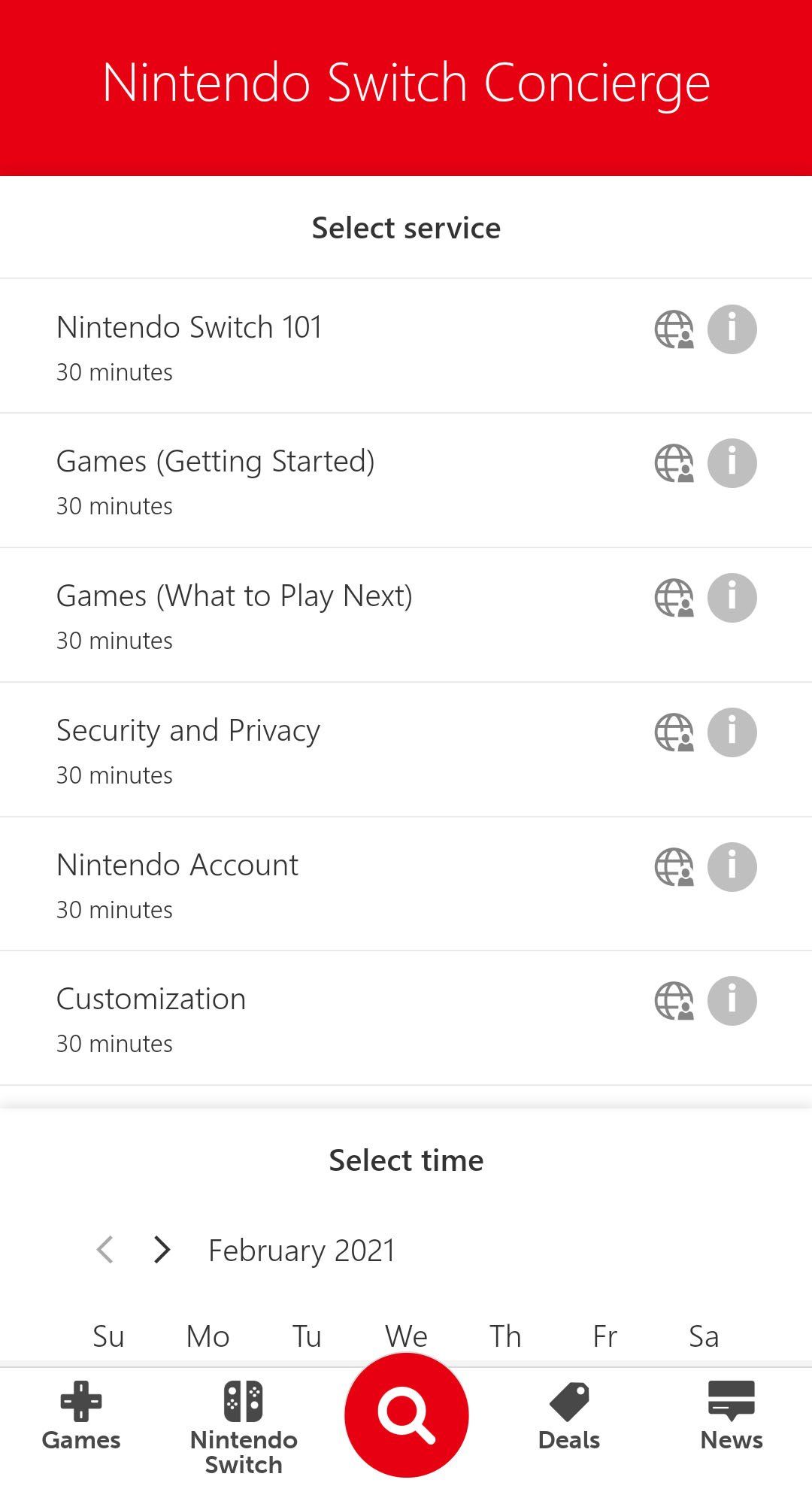Viewport: 812px width, 1507px height.
Task: Click the red search magnifier icon
Action: pyautogui.click(x=406, y=1415)
